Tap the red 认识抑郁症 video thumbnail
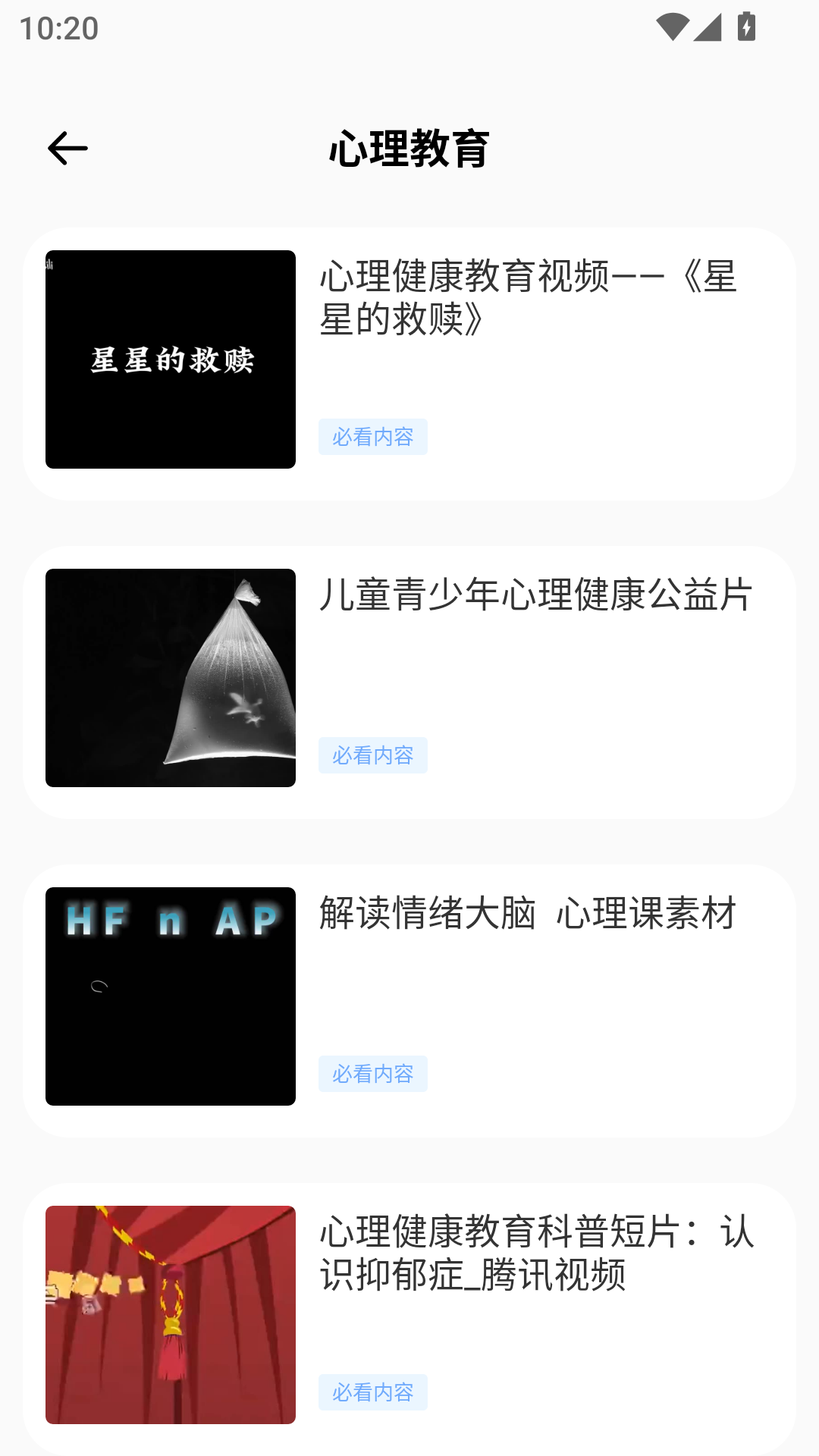Viewport: 819px width, 1456px height. [x=170, y=1313]
